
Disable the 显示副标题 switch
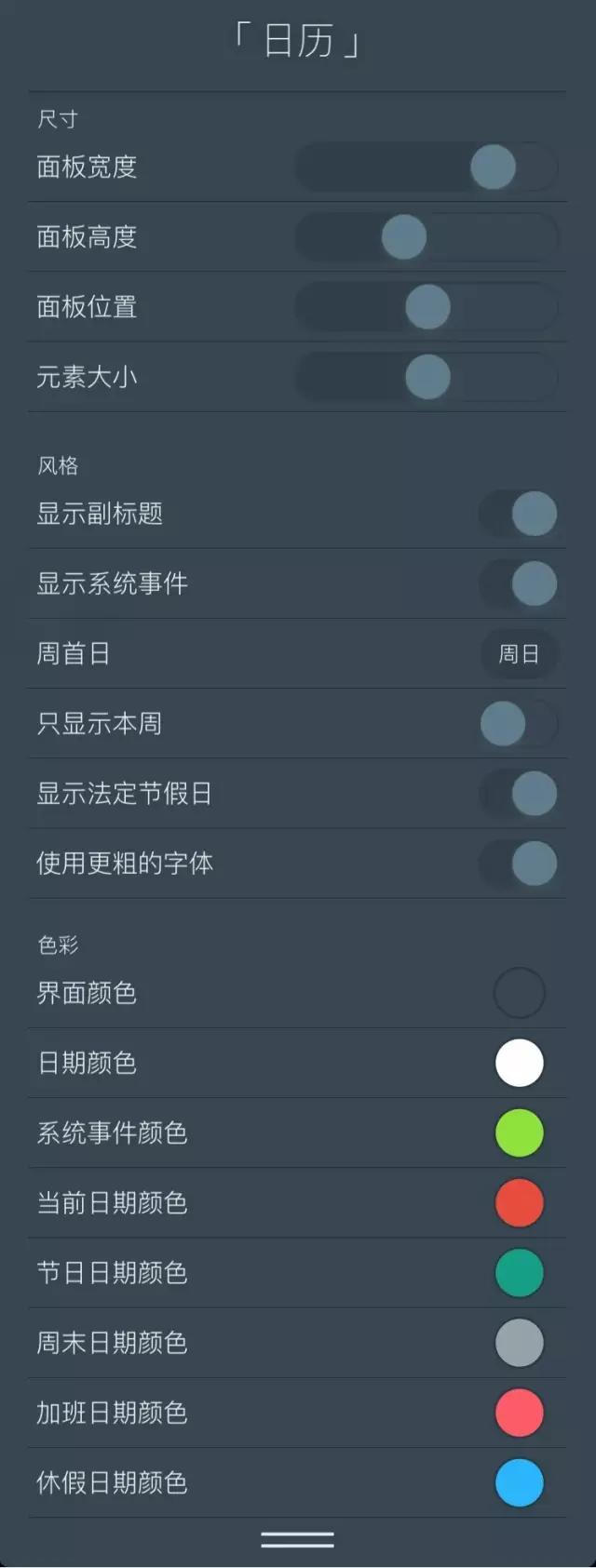tap(520, 514)
